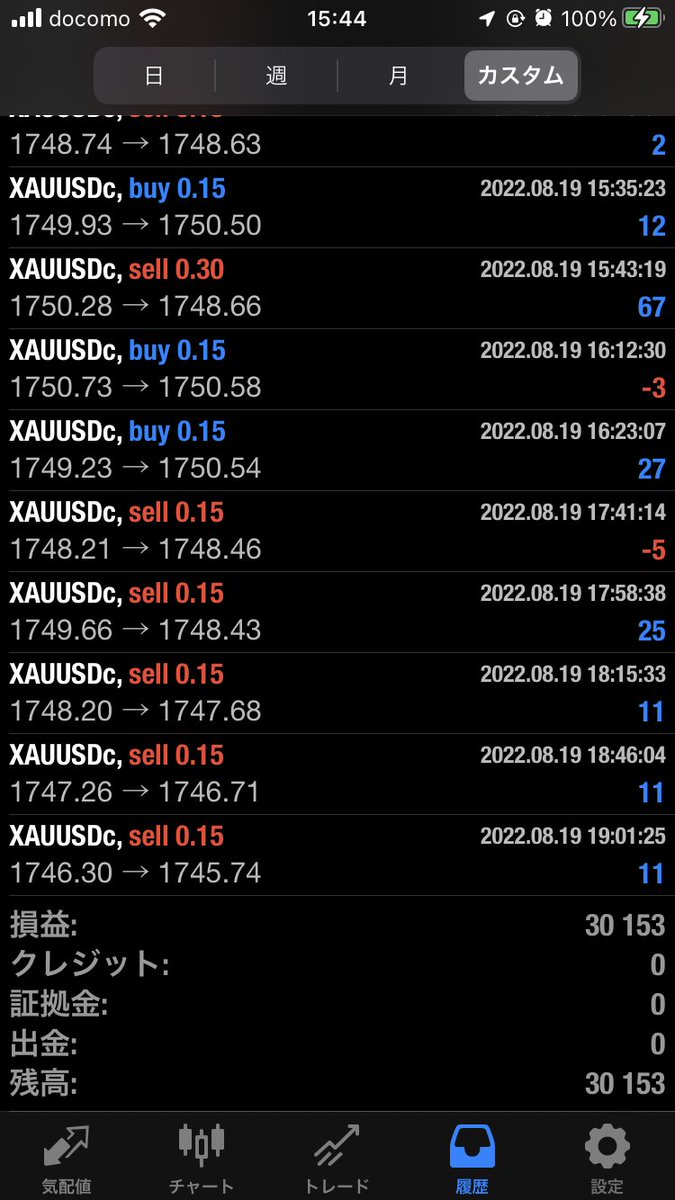Open the 履歴 history tab
The height and width of the screenshot is (1200, 675).
coord(472,1158)
